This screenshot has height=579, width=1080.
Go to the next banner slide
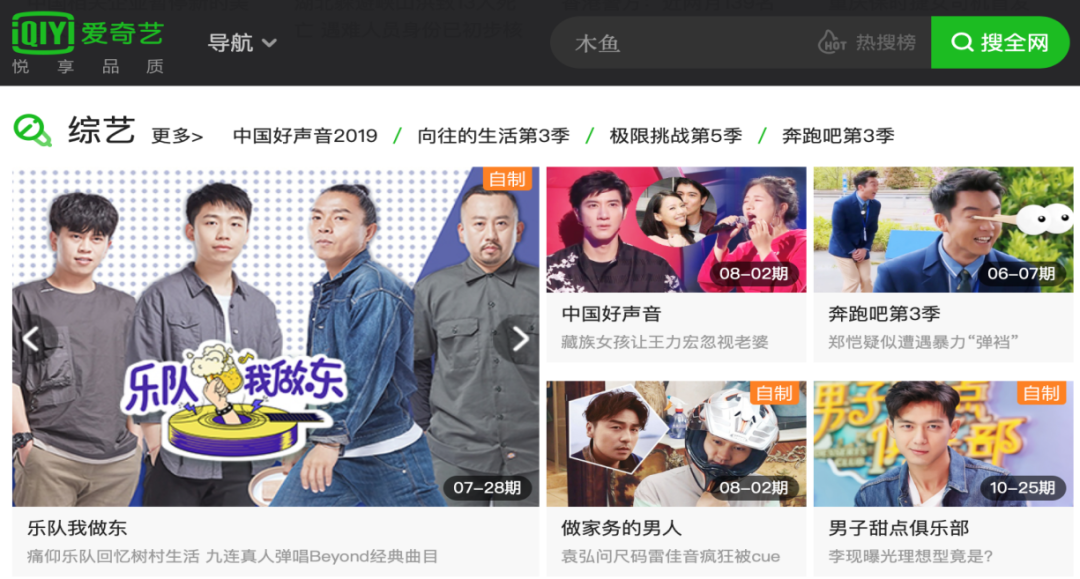tap(519, 339)
